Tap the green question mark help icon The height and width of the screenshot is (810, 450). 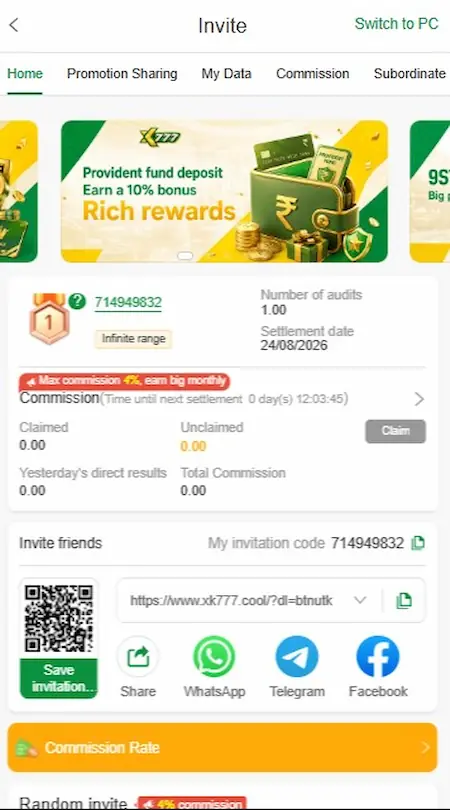coord(77,301)
